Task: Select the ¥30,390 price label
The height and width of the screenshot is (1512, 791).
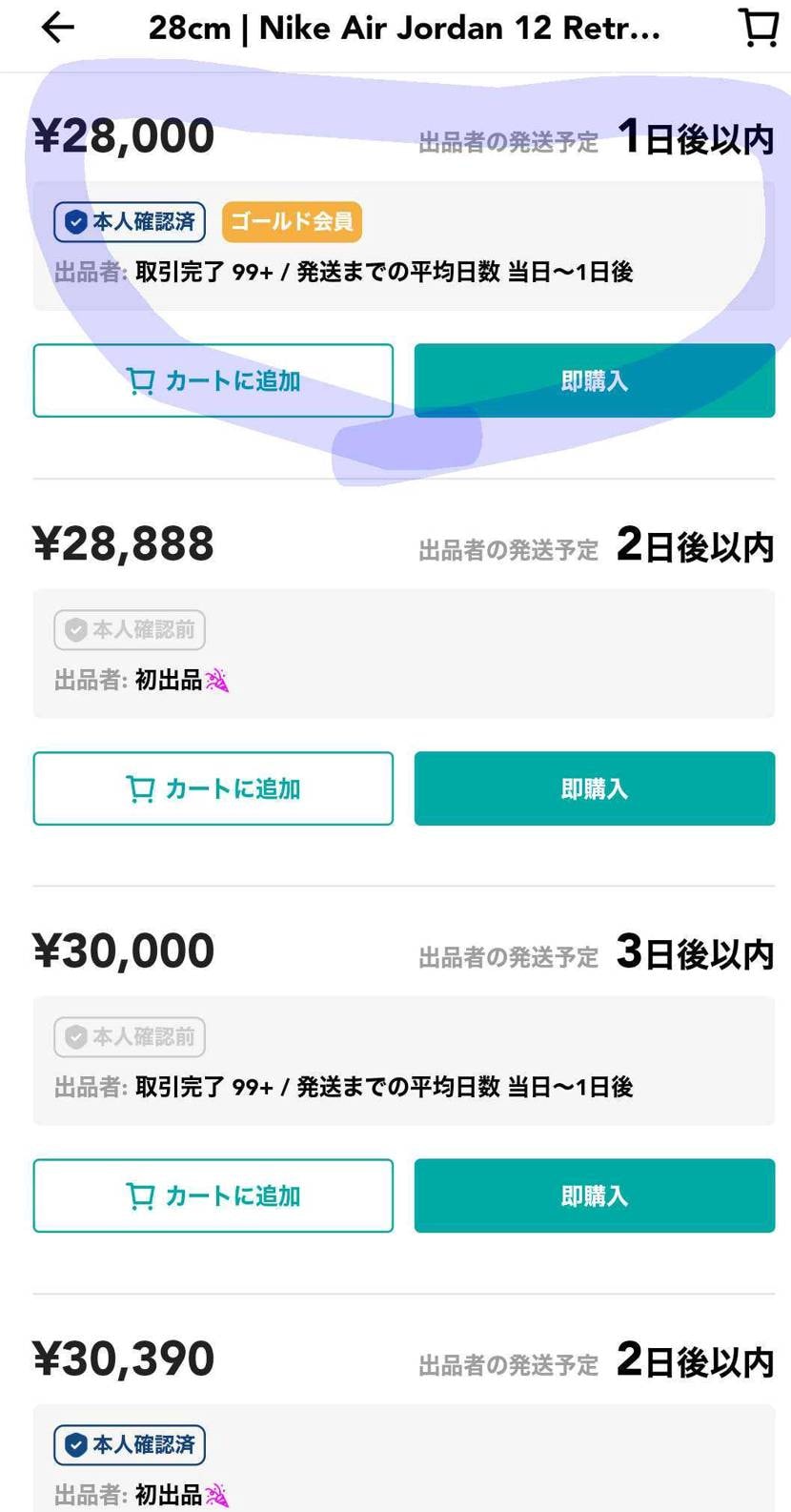Action: 124,1357
